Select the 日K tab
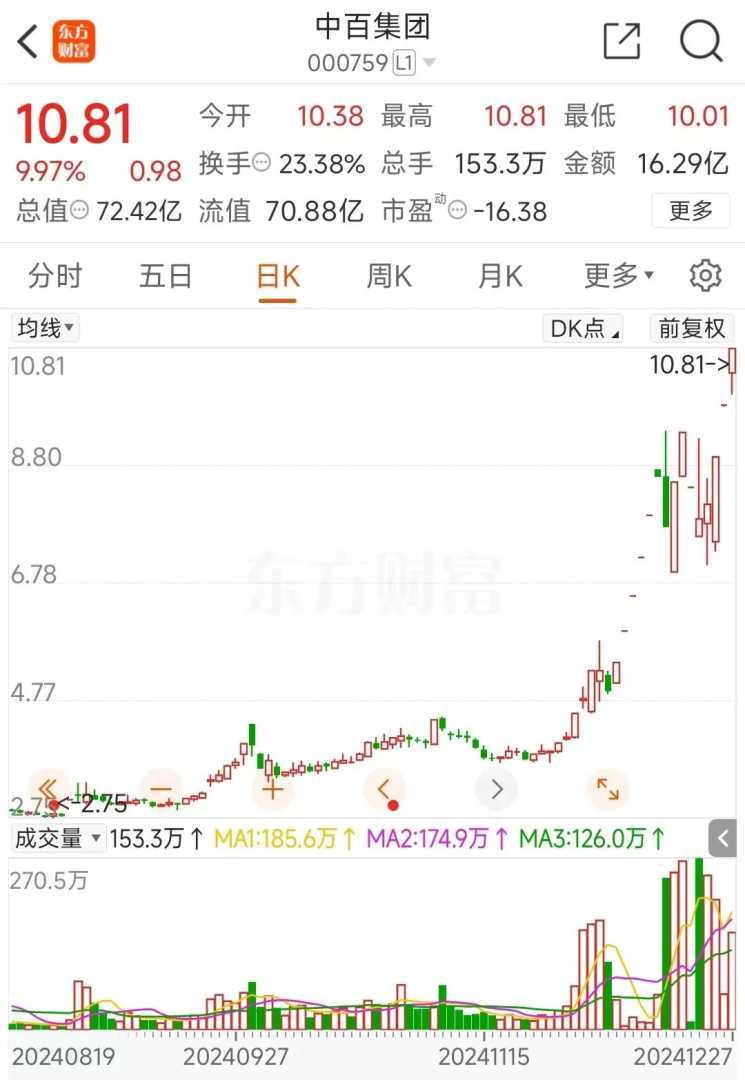 [278, 276]
